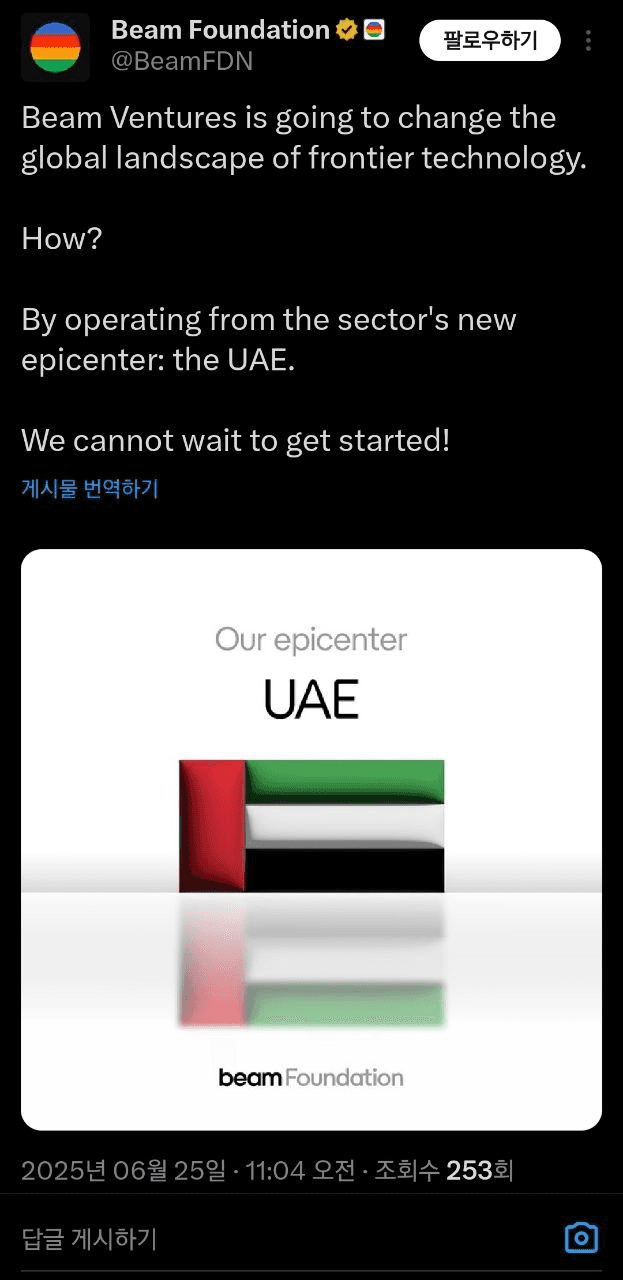Follow Beam Foundation with the 팔로우하기 button

[489, 41]
